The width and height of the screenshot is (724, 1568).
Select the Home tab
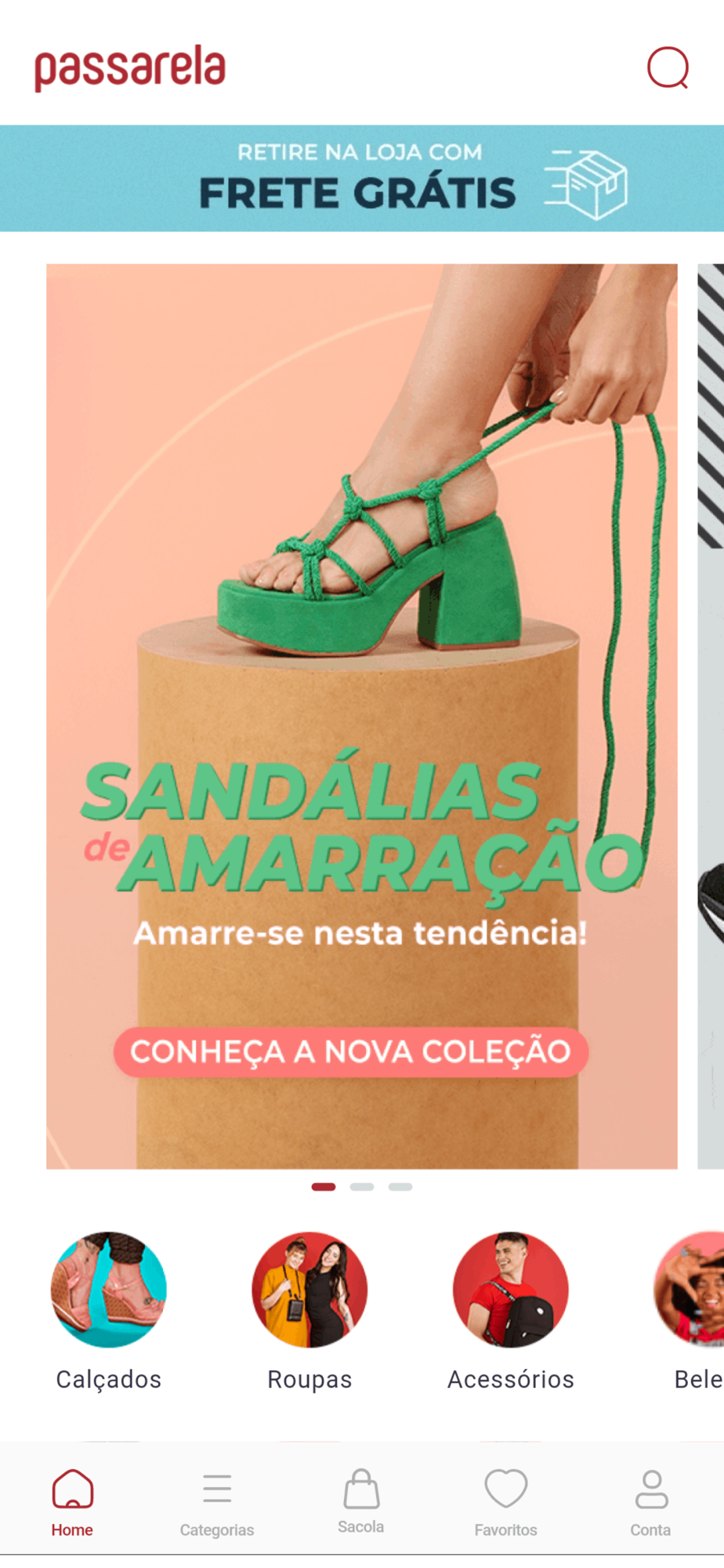tap(72, 1503)
